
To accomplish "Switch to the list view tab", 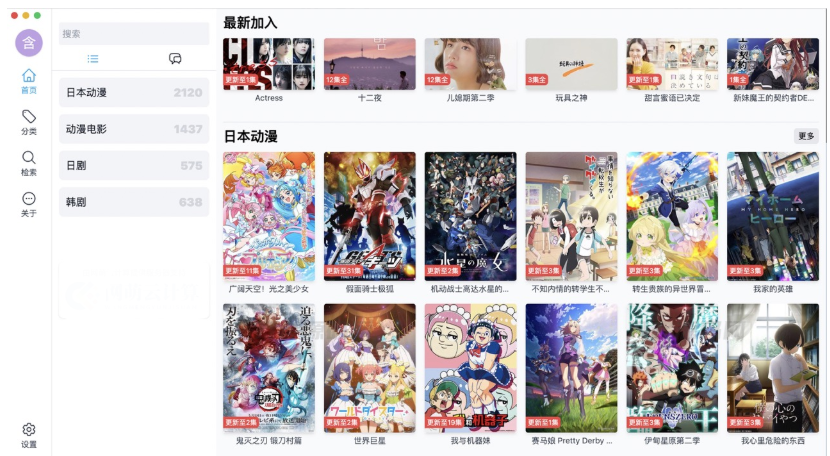I will click(x=93, y=59).
